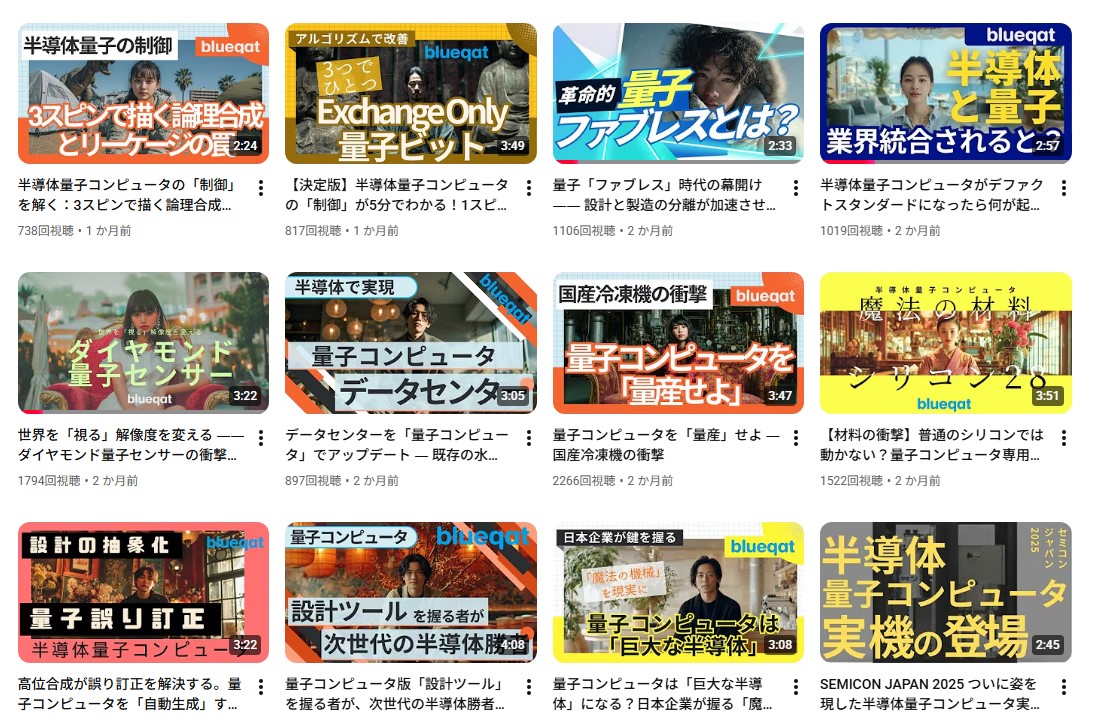The width and height of the screenshot is (1097, 717).
Task: Show the menu for the データセンターをアップデート video
Action: pyautogui.click(x=528, y=438)
